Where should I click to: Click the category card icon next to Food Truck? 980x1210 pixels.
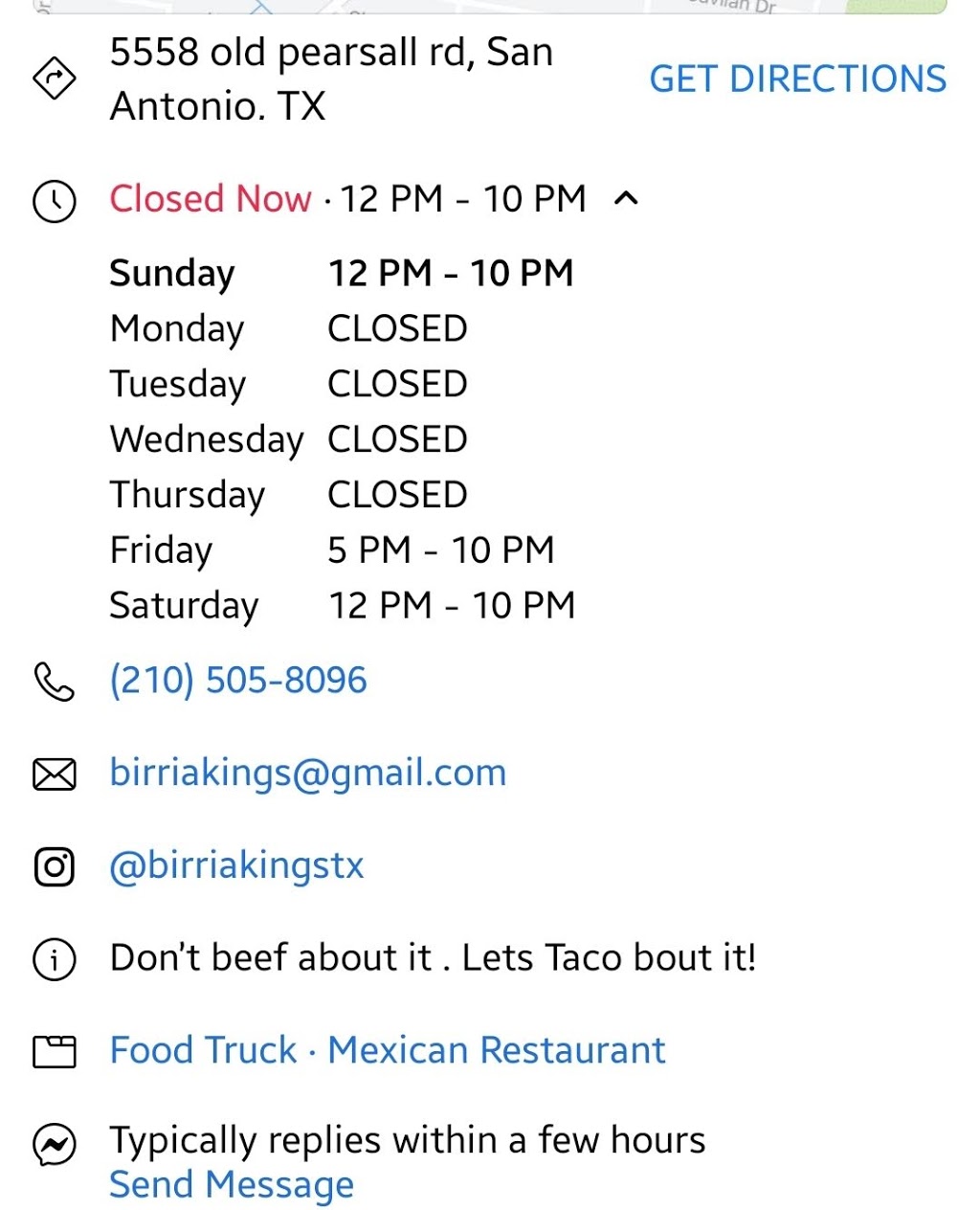click(55, 1050)
